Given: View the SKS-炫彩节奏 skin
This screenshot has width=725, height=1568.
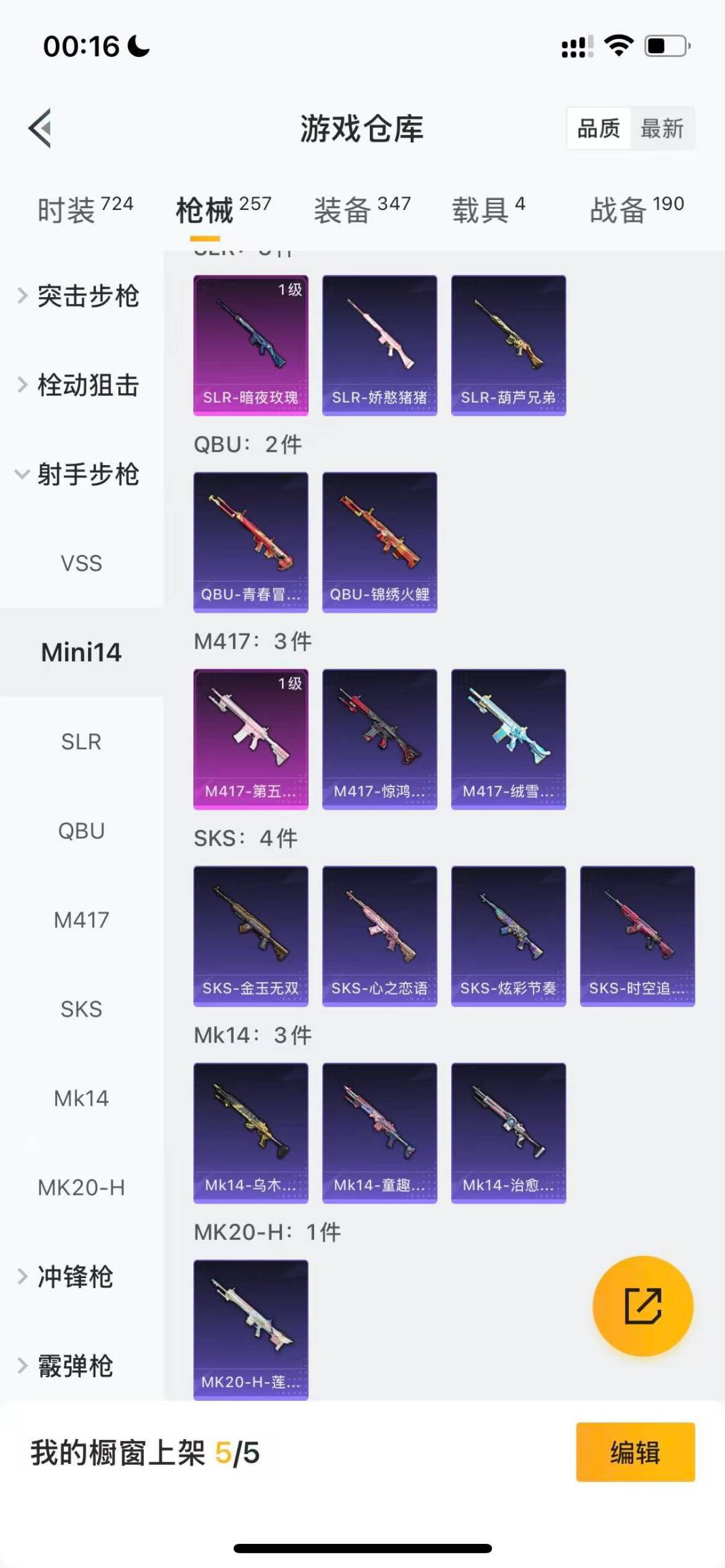Looking at the screenshot, I should (508, 935).
